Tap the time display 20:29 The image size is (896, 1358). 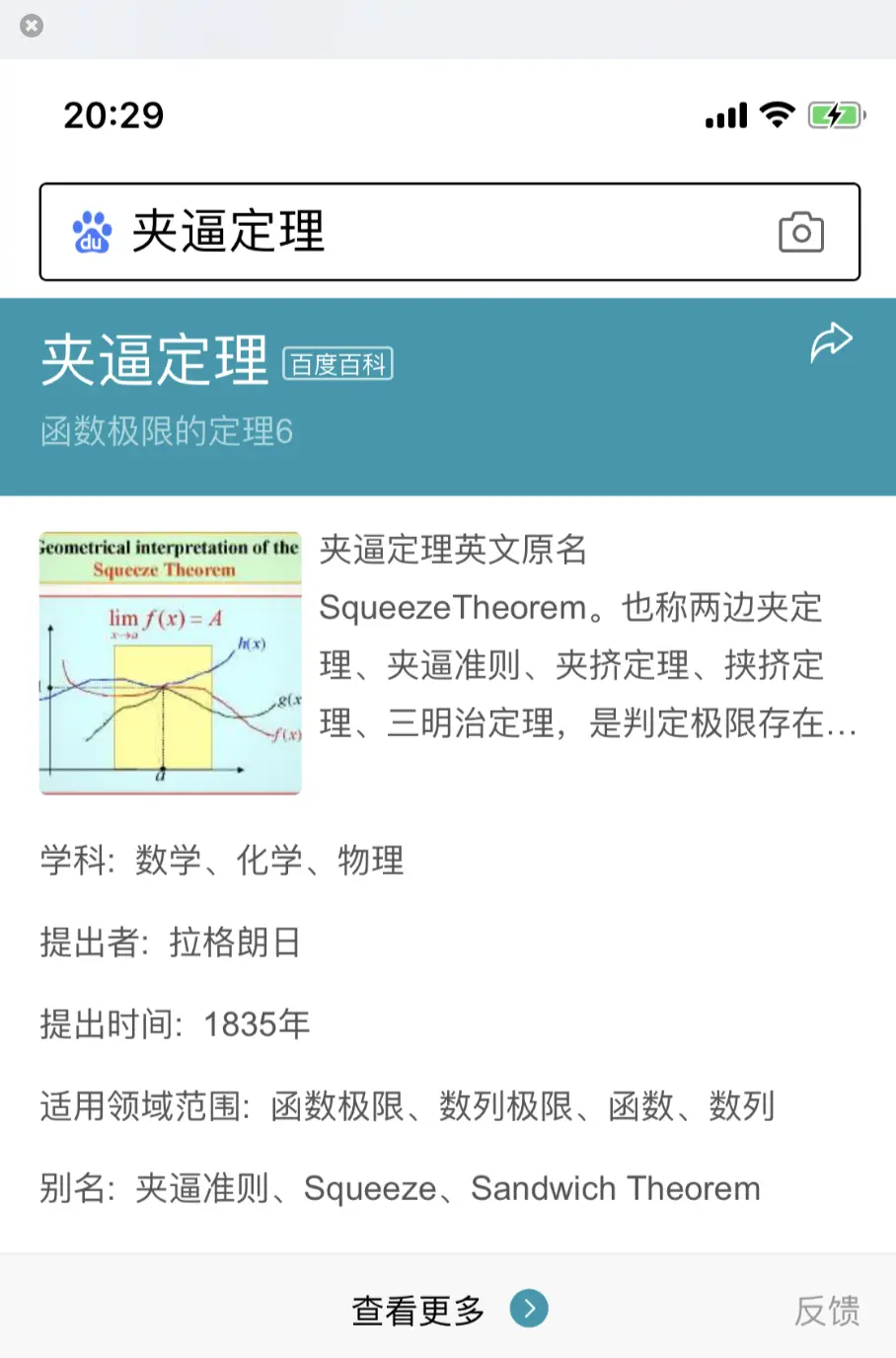(112, 114)
